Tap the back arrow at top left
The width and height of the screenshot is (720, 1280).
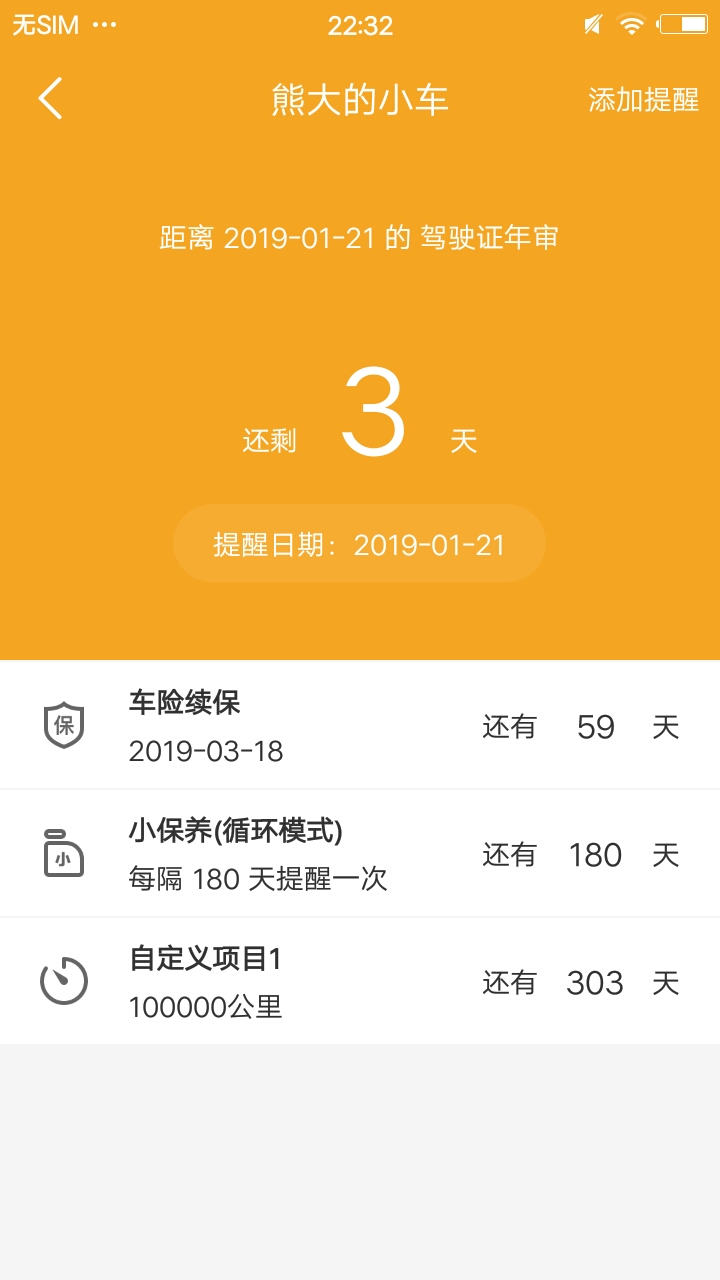click(x=50, y=99)
